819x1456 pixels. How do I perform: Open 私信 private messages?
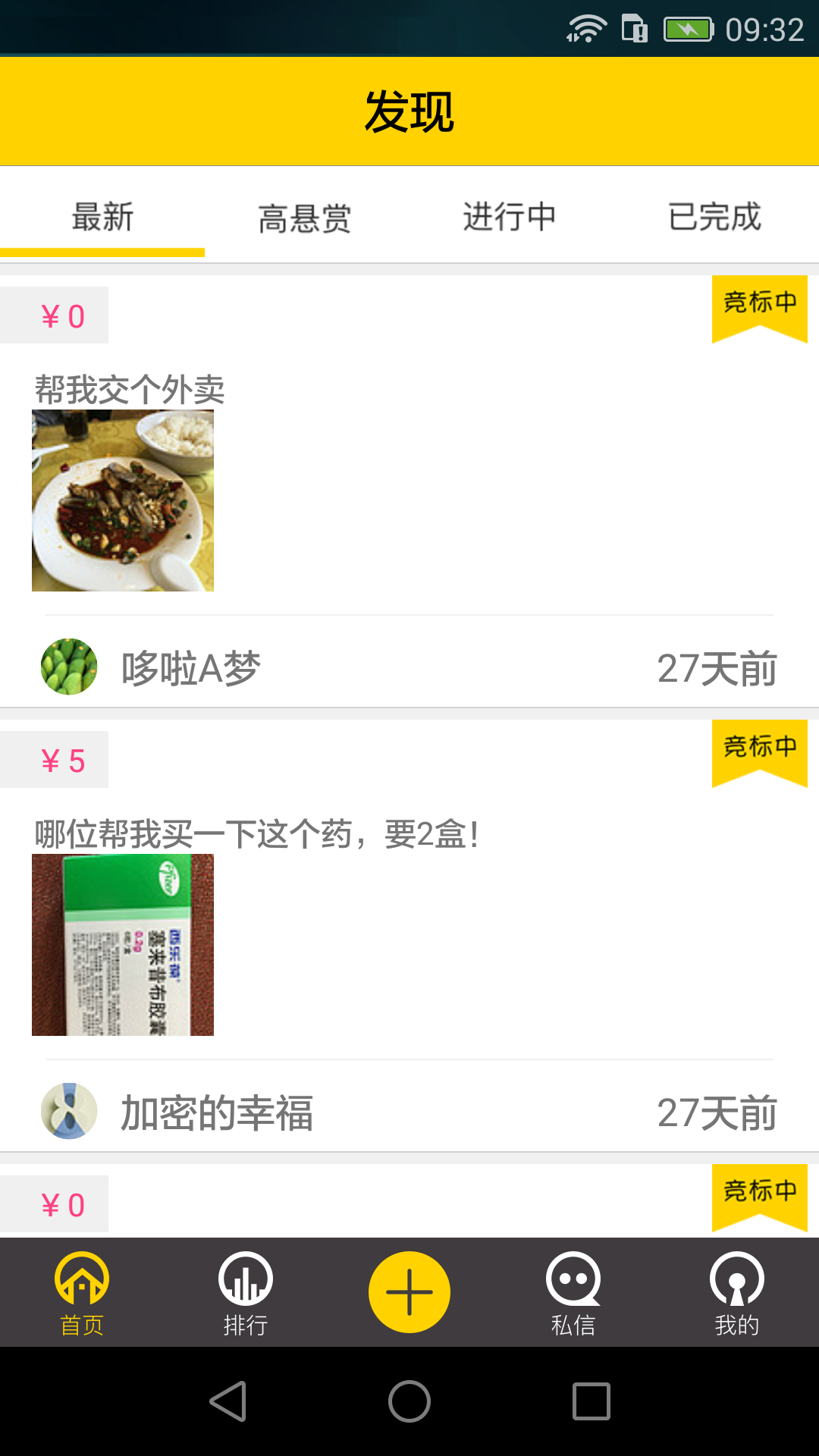(x=573, y=1293)
